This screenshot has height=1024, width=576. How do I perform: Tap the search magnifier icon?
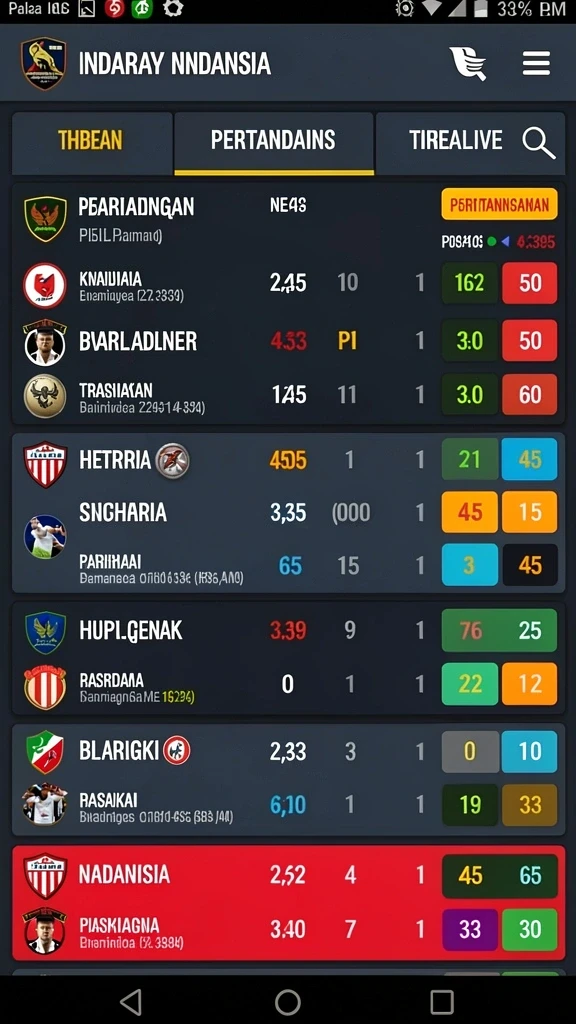point(539,142)
